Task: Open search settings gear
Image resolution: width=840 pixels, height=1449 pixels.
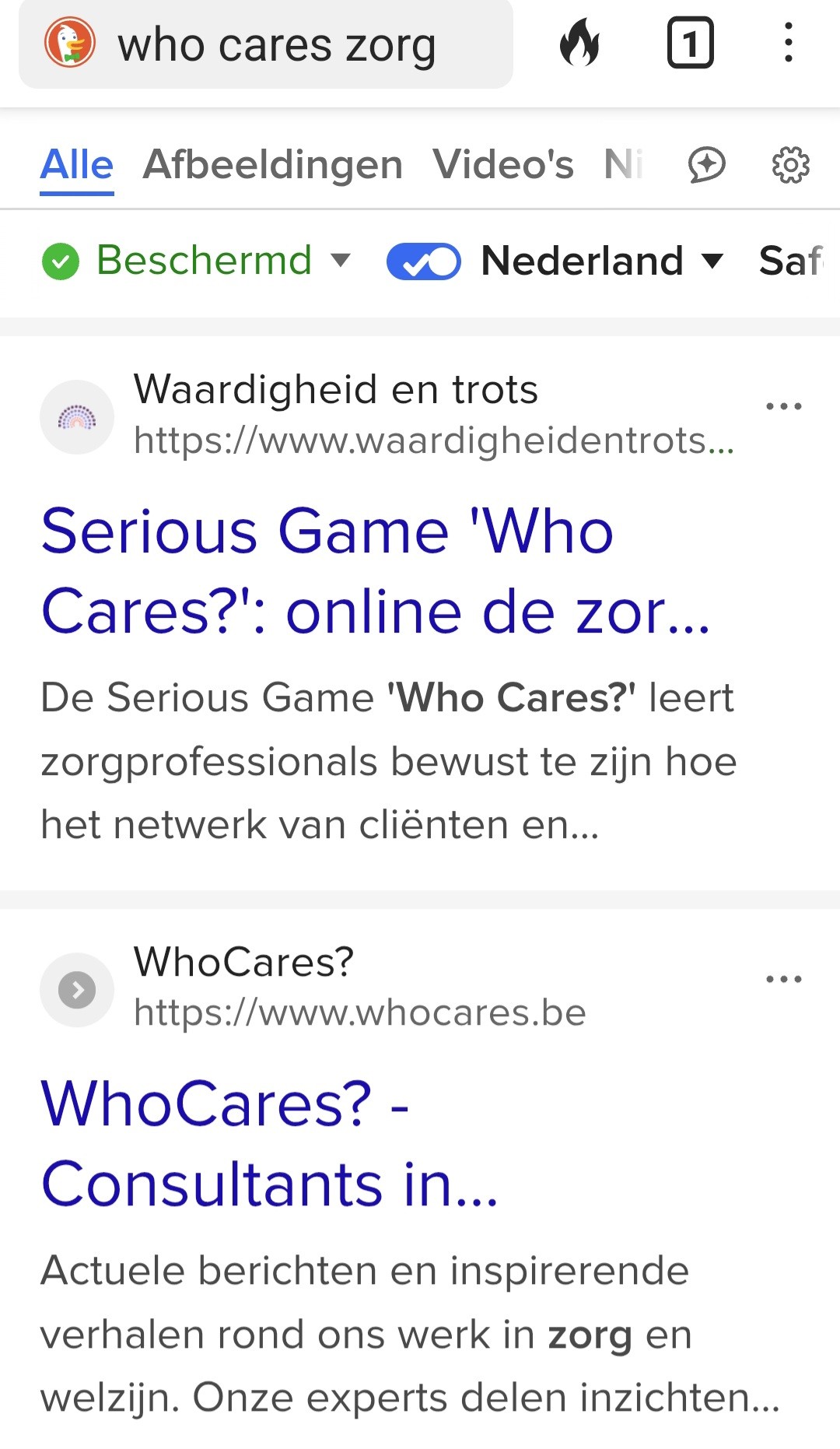Action: pos(790,165)
